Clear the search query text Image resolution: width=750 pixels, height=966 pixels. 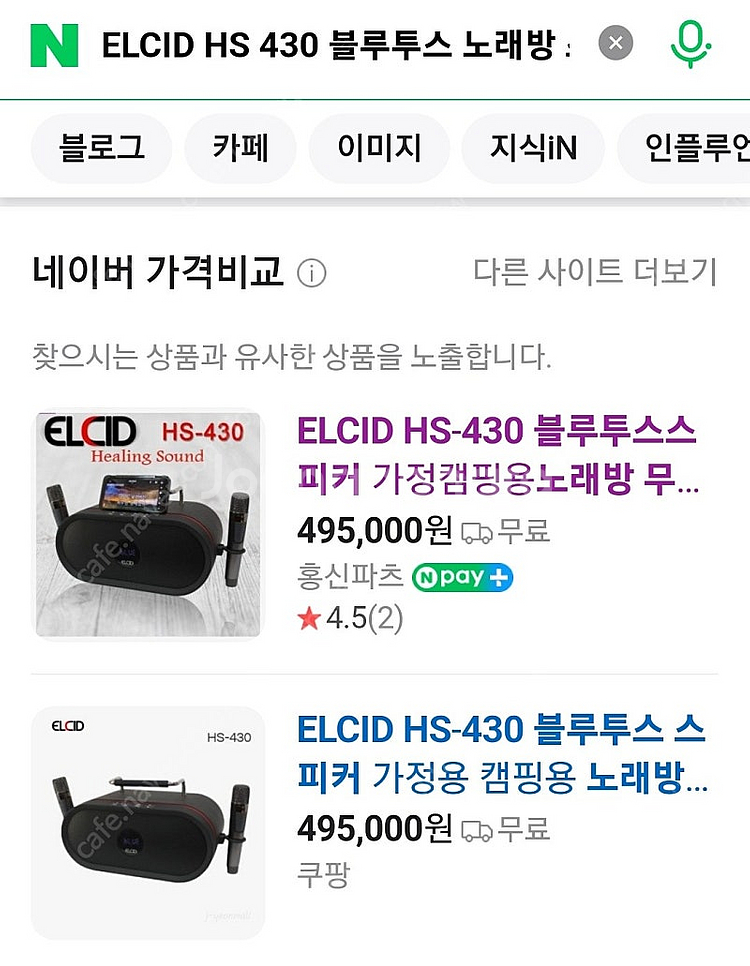(x=616, y=43)
